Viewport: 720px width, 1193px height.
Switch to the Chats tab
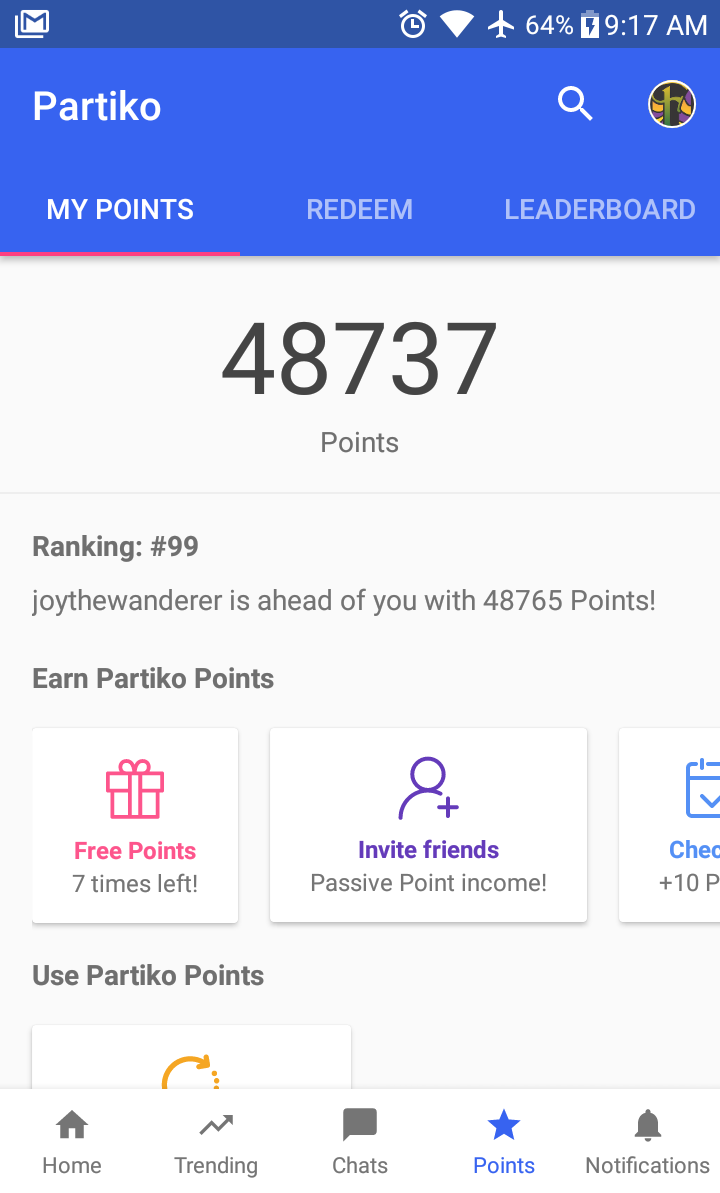tap(360, 1142)
